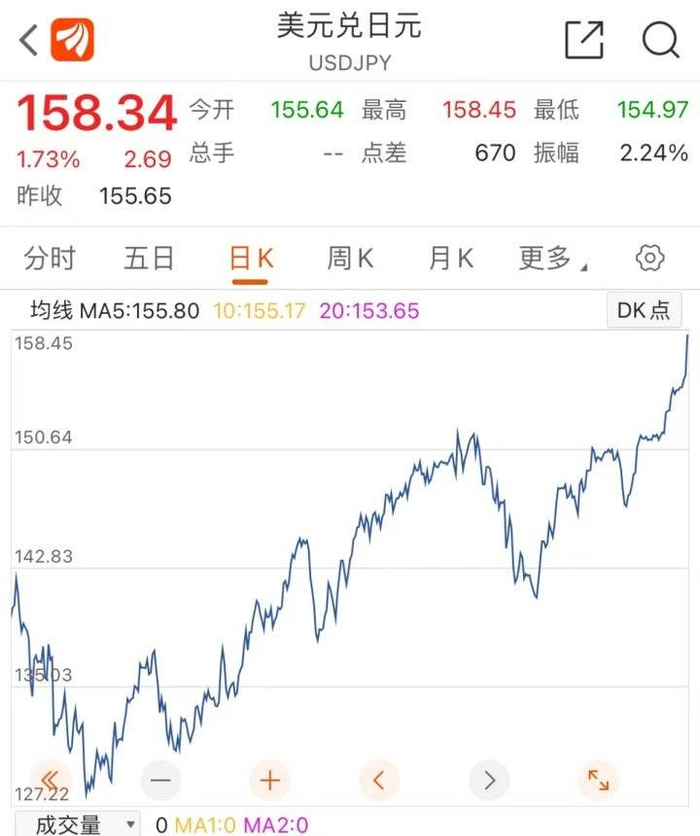Screen dimensions: 700x836
Task: Open chart settings gear icon
Action: tap(650, 259)
